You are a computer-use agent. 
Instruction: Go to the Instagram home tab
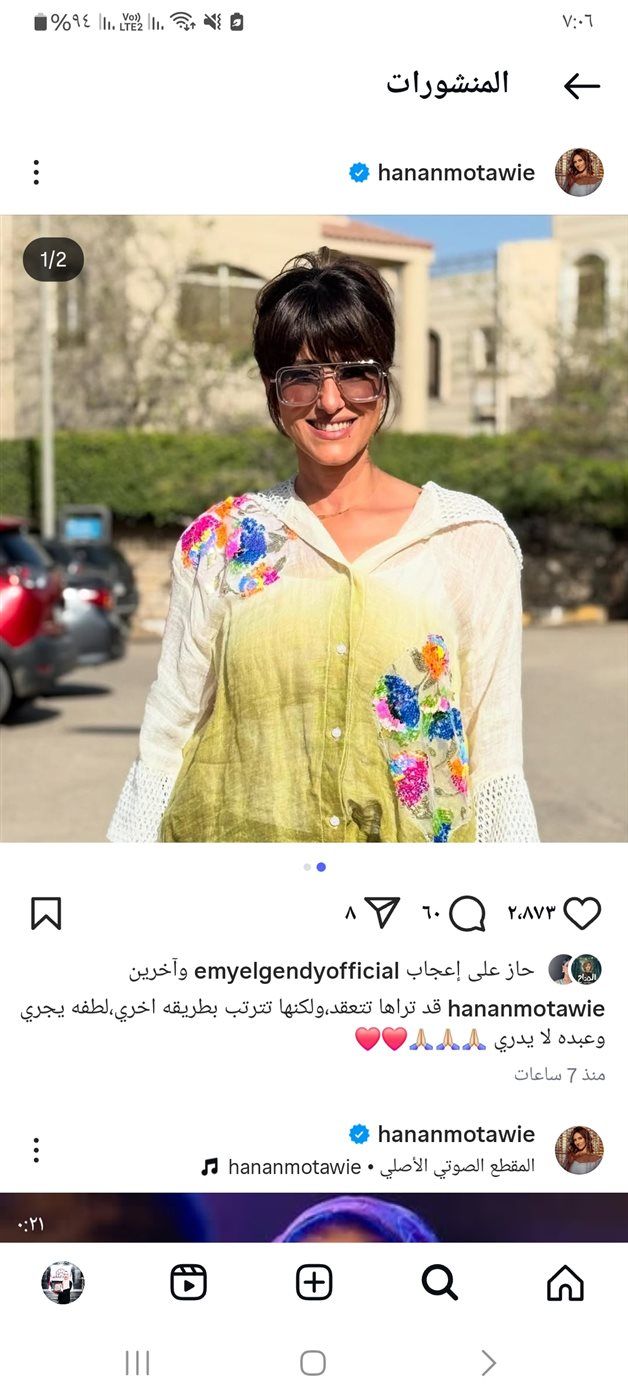click(565, 1282)
